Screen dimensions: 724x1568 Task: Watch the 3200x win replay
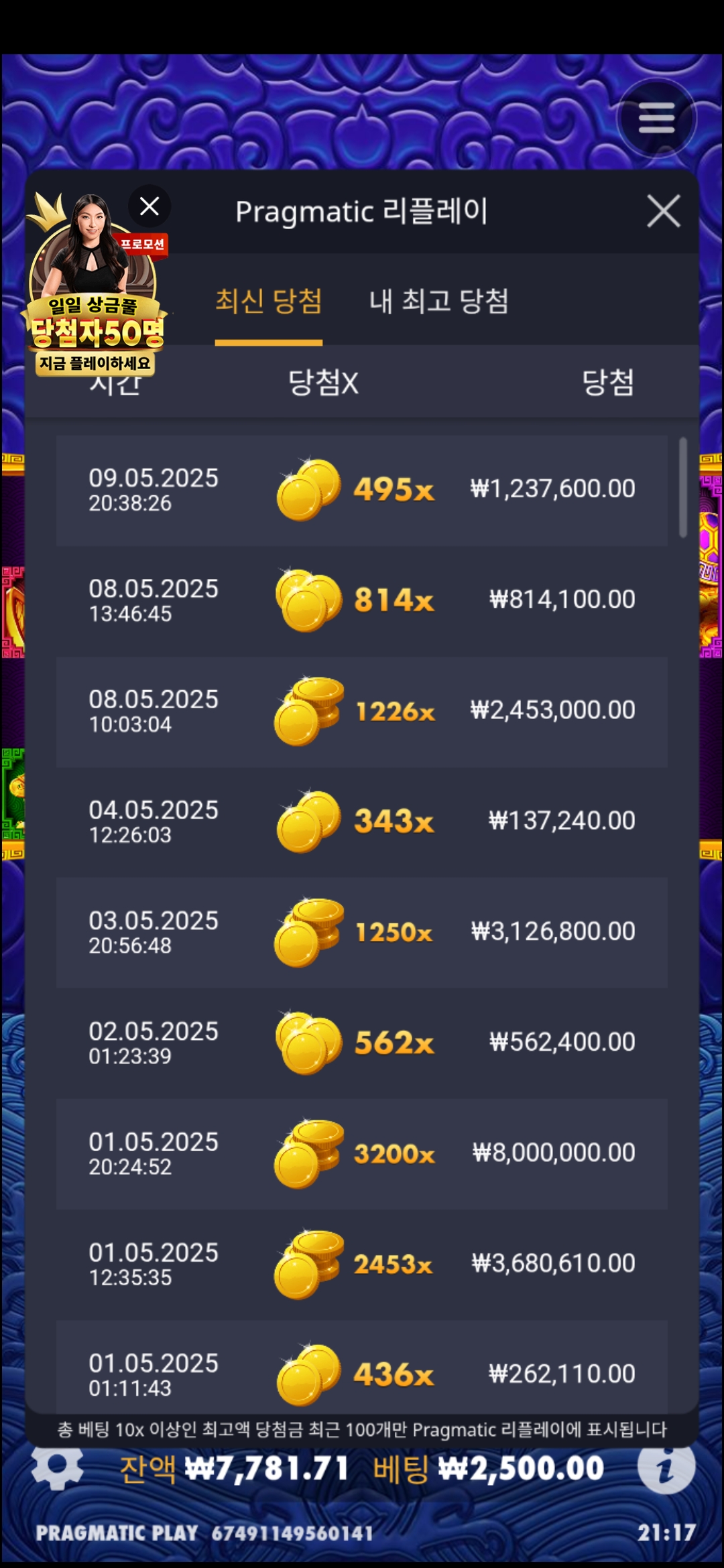[x=361, y=1153]
